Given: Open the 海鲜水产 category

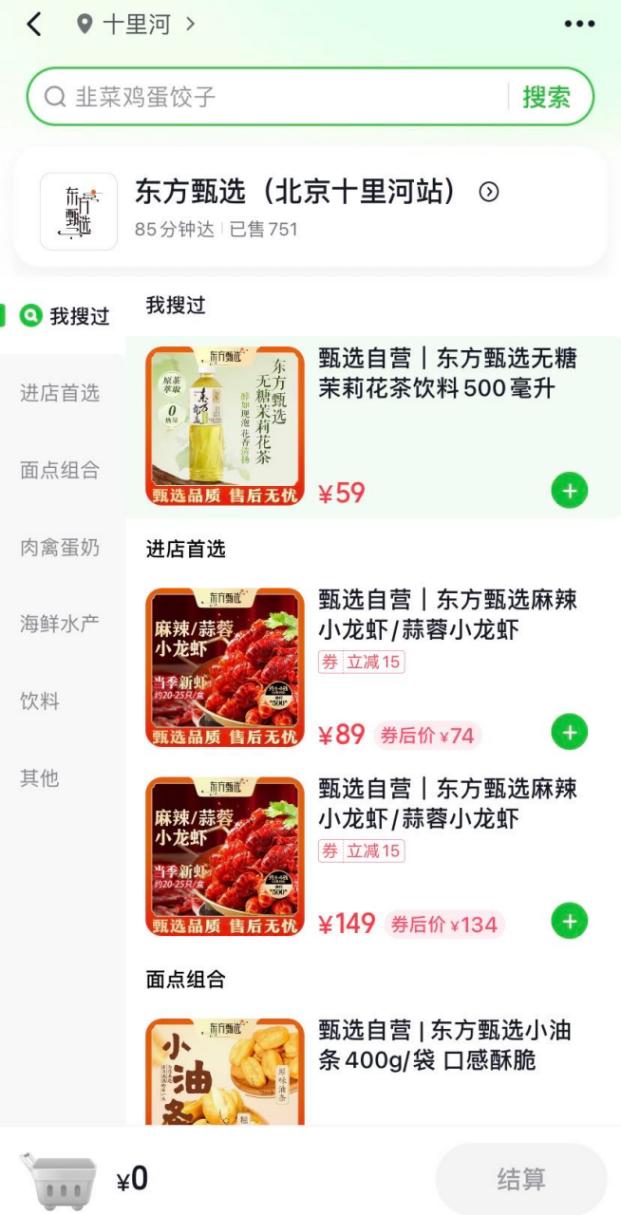Looking at the screenshot, I should click(60, 624).
